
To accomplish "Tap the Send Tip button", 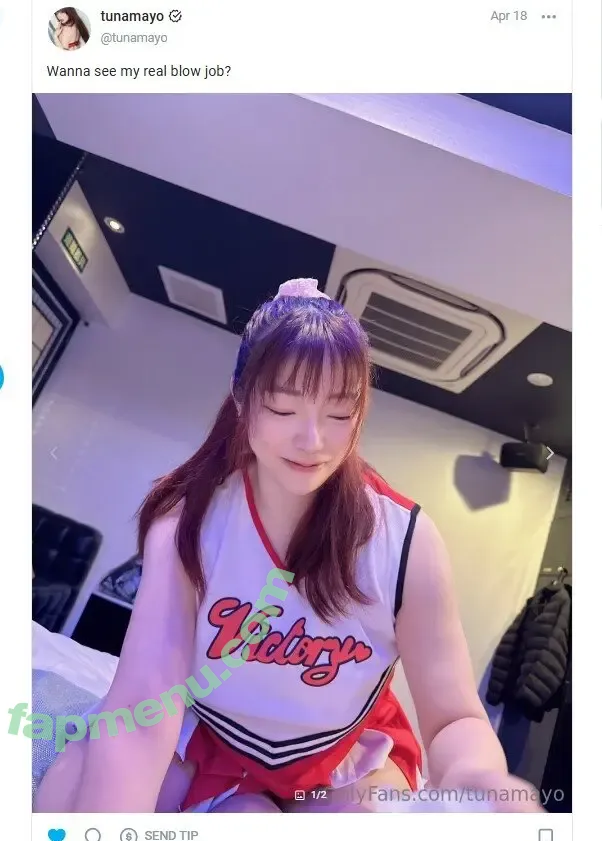I will pos(159,834).
